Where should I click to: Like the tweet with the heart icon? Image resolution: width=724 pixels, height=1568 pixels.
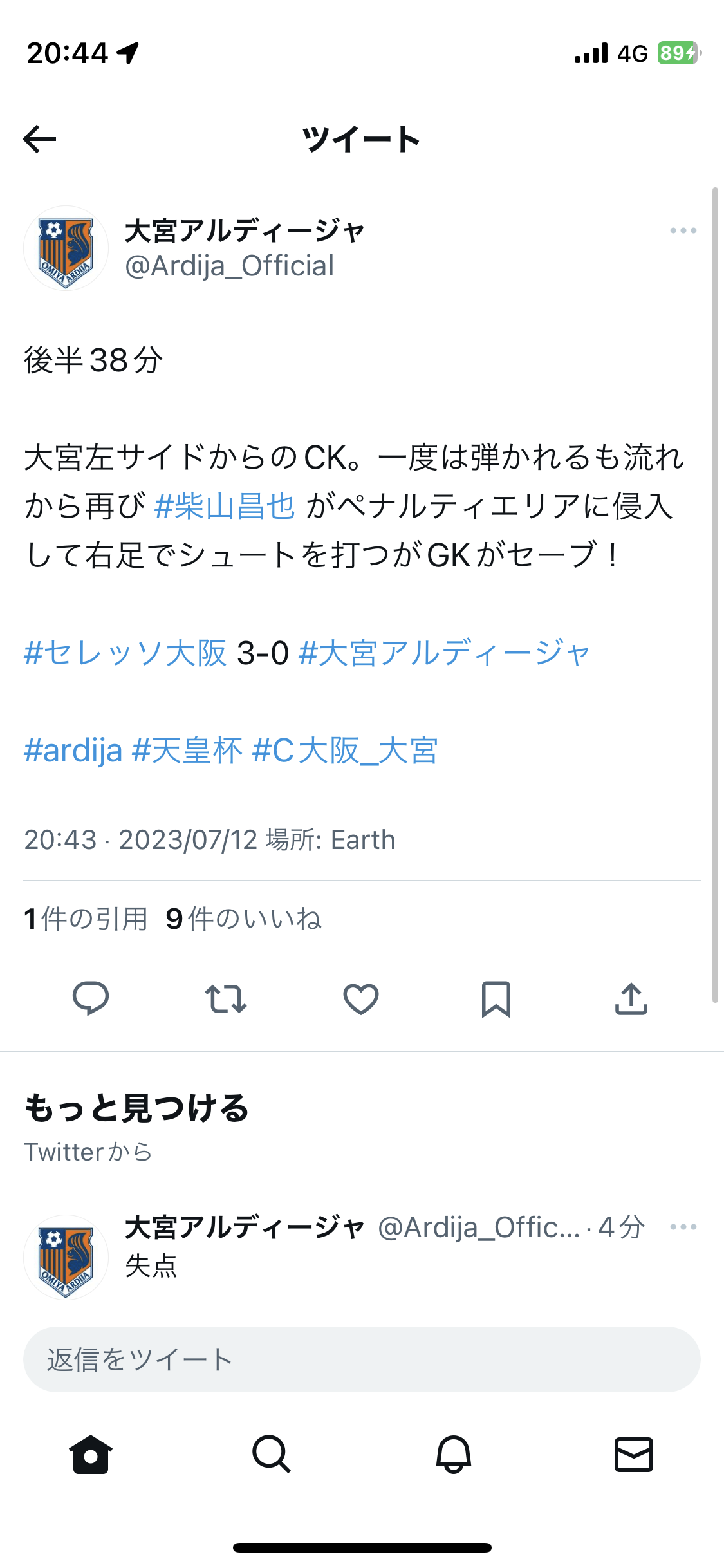361,999
